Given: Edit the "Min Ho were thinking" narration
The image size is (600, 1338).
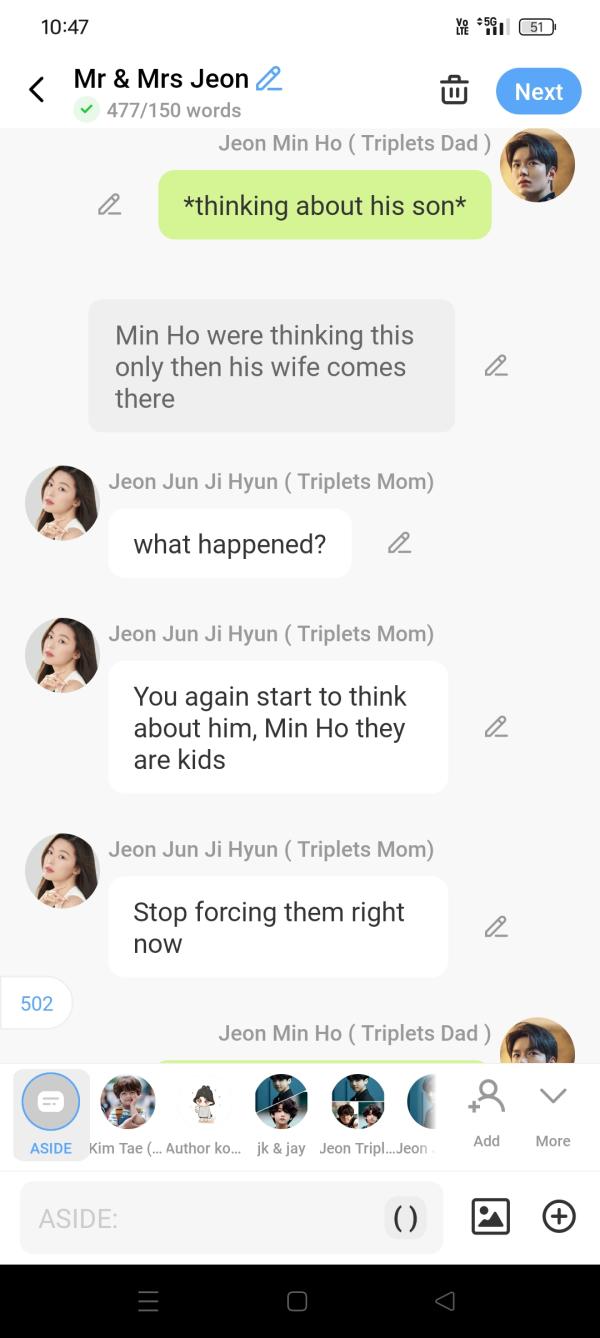Looking at the screenshot, I should [x=496, y=366].
